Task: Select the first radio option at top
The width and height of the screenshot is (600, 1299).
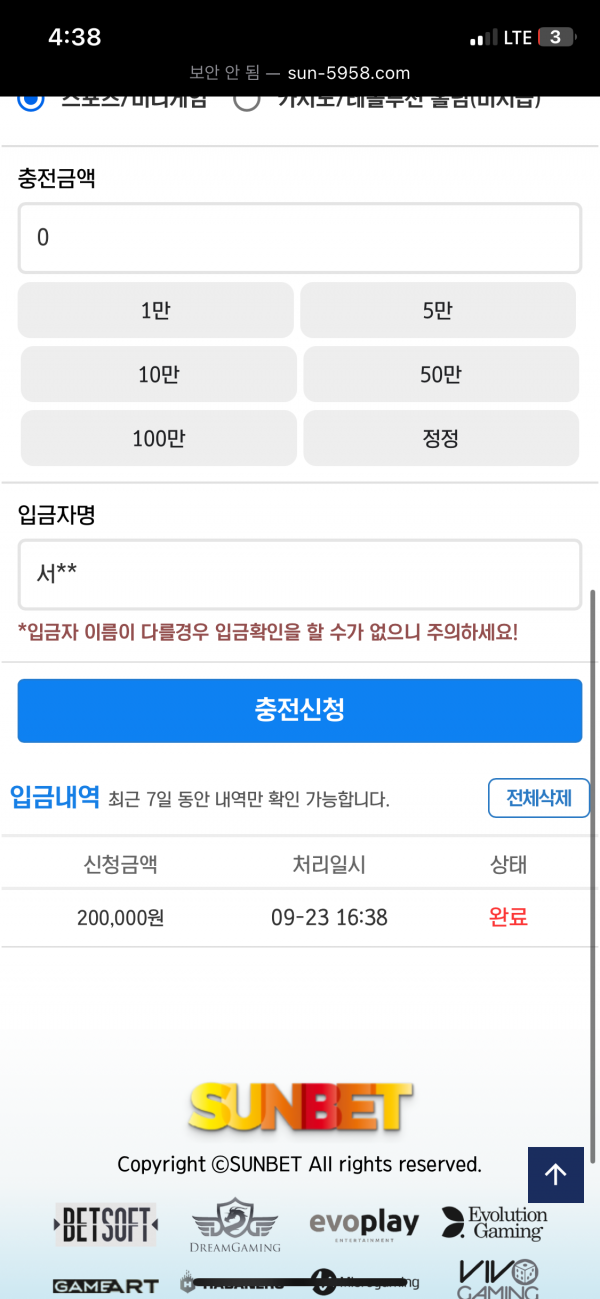Action: tap(32, 100)
